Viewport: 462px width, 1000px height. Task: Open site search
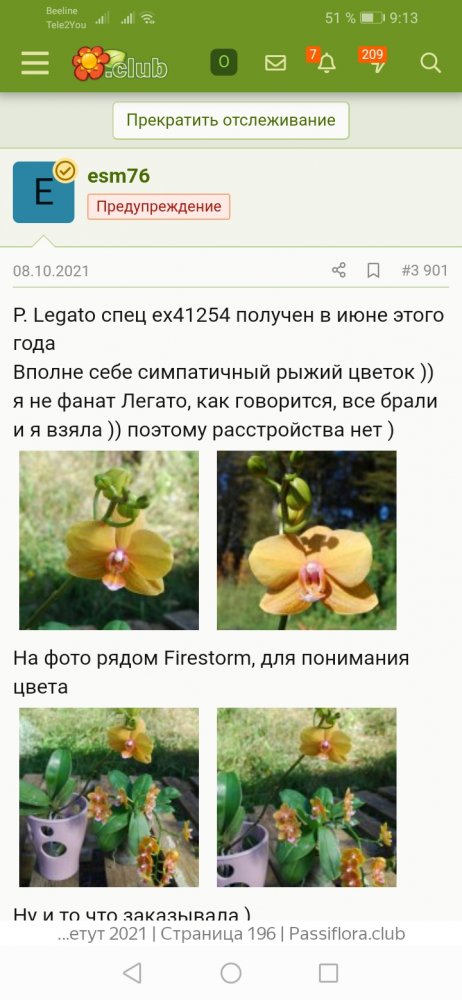click(x=431, y=62)
